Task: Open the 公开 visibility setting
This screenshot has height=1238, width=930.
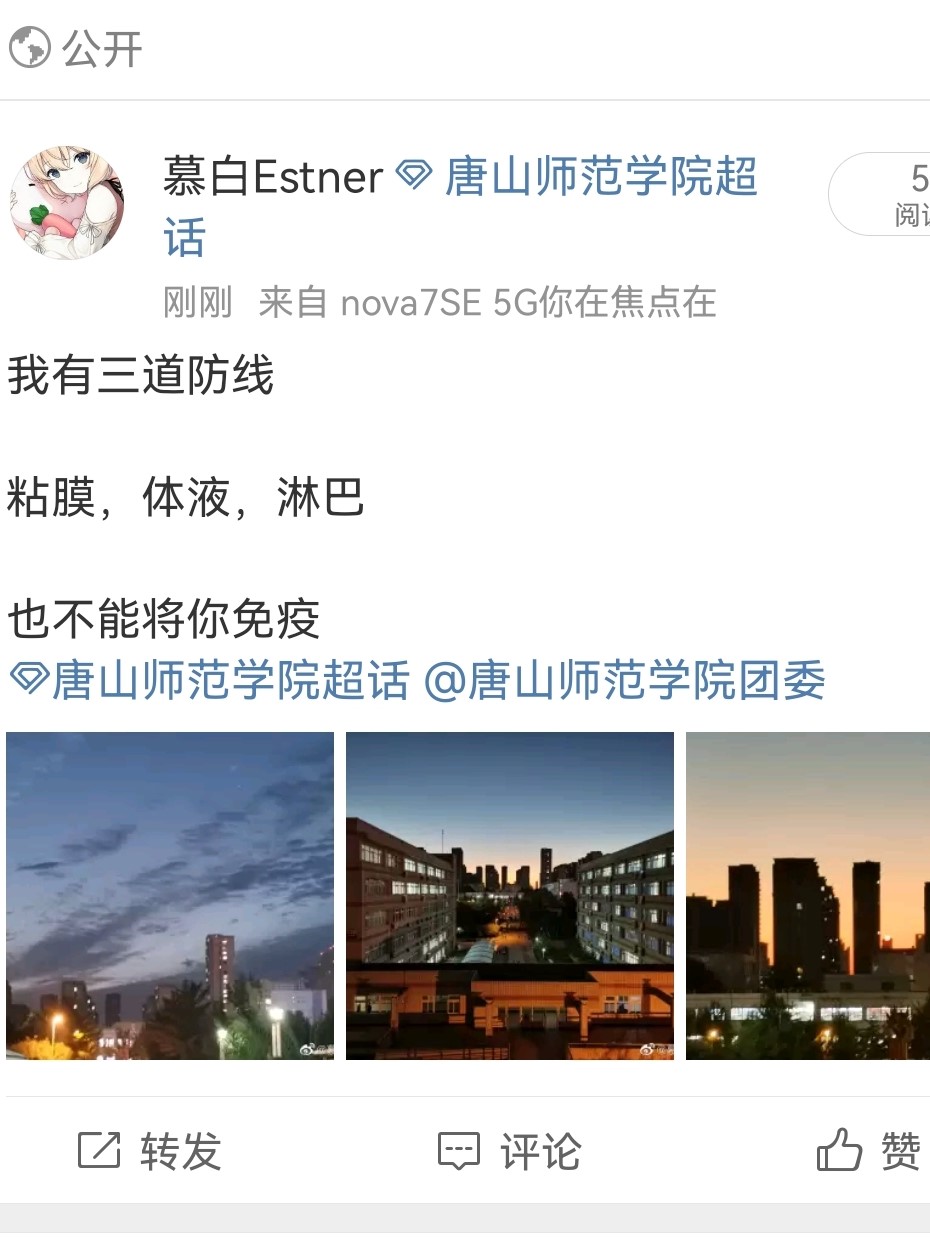Action: 76,48
